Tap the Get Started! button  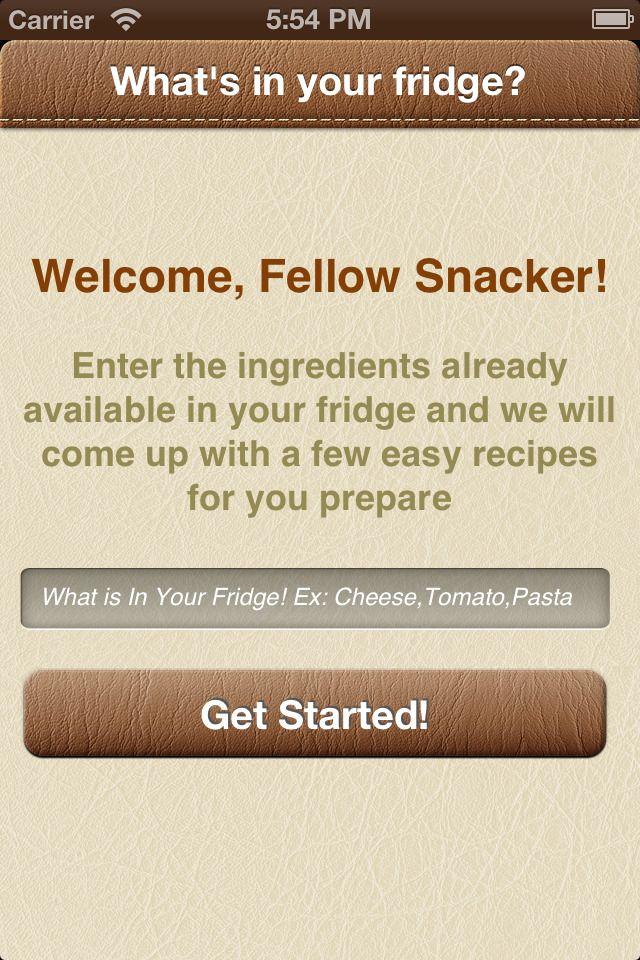tap(315, 714)
